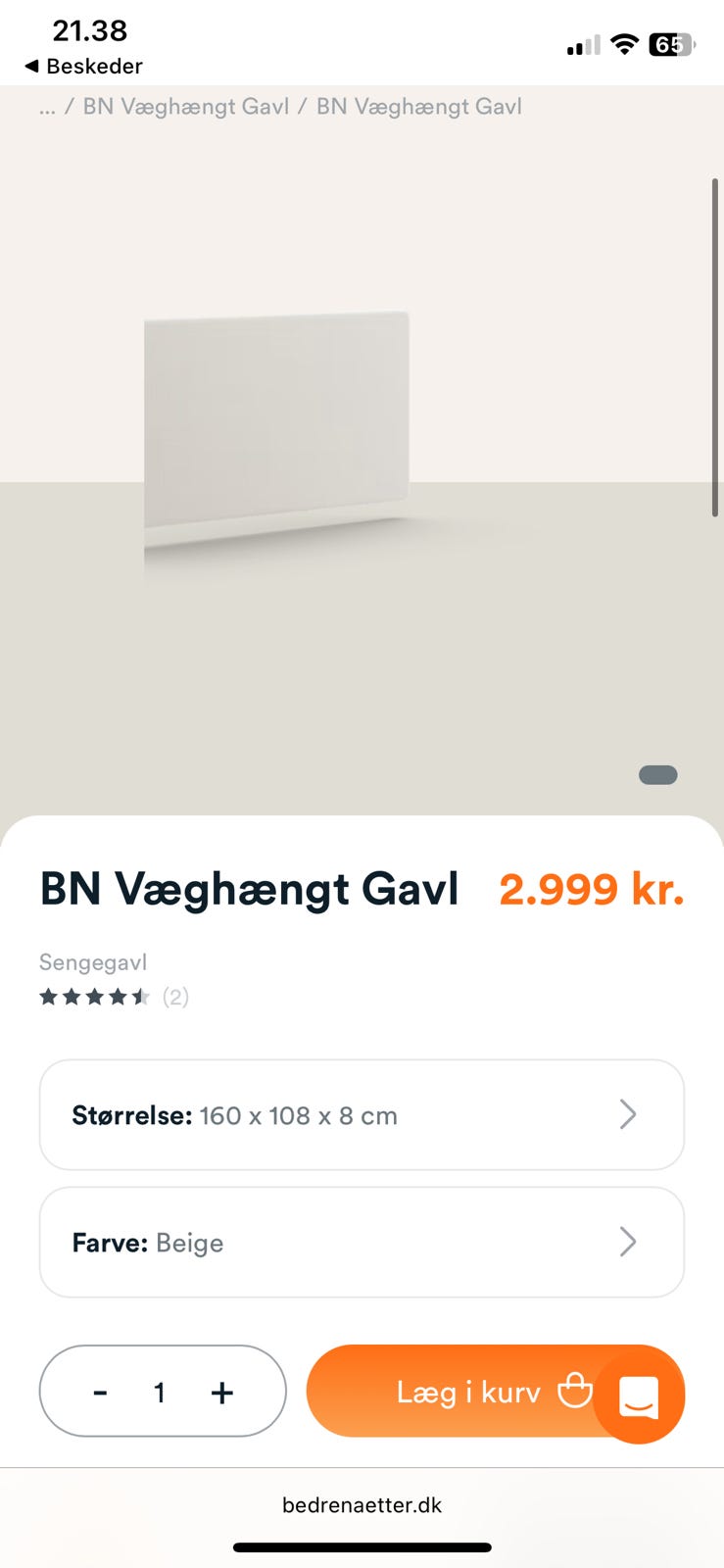Image resolution: width=724 pixels, height=1568 pixels.
Task: Tap the Wi-Fi icon in the status bar
Action: point(624,44)
